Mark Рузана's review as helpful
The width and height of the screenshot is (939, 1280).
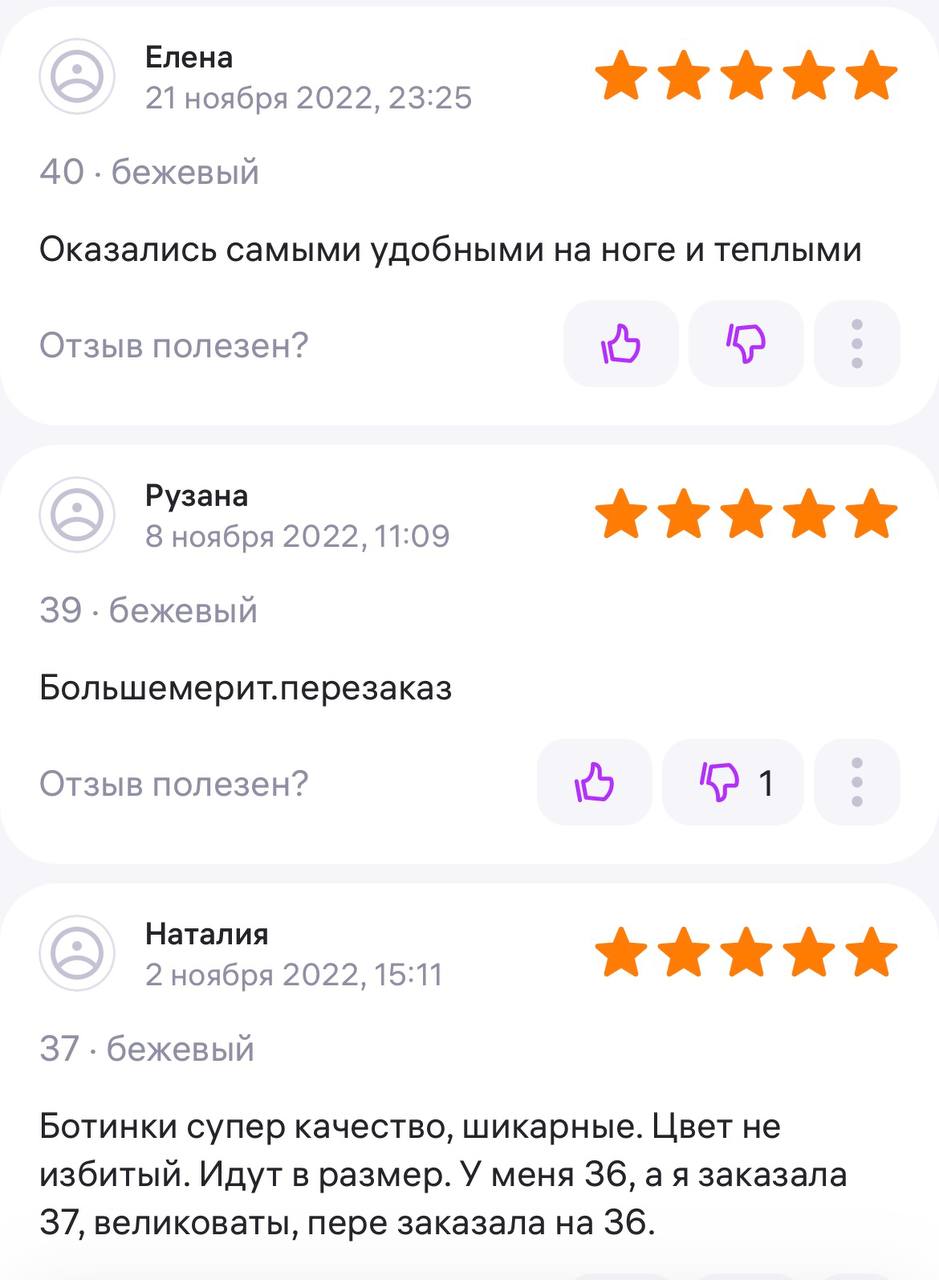(594, 782)
